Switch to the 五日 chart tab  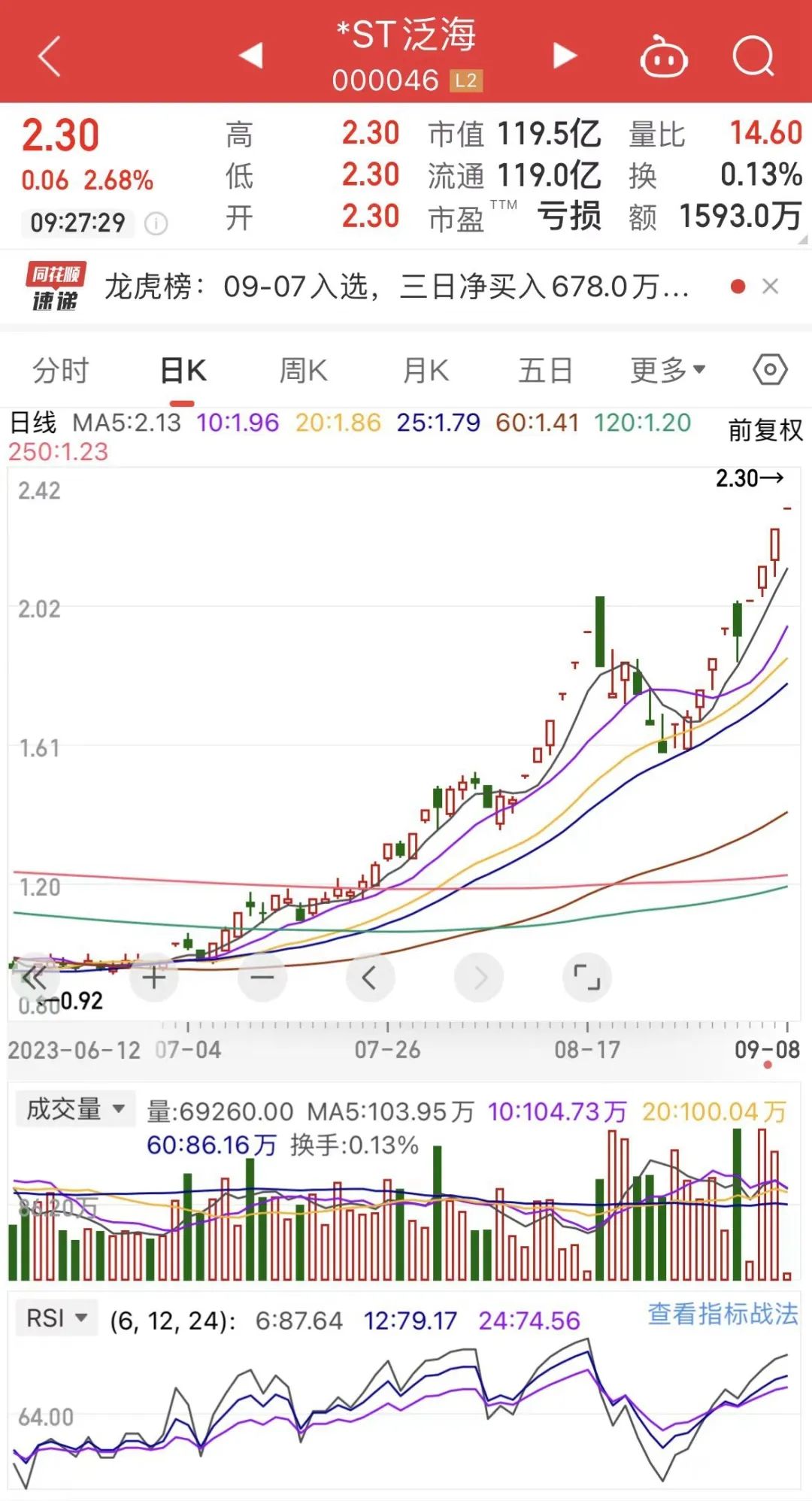point(545,371)
